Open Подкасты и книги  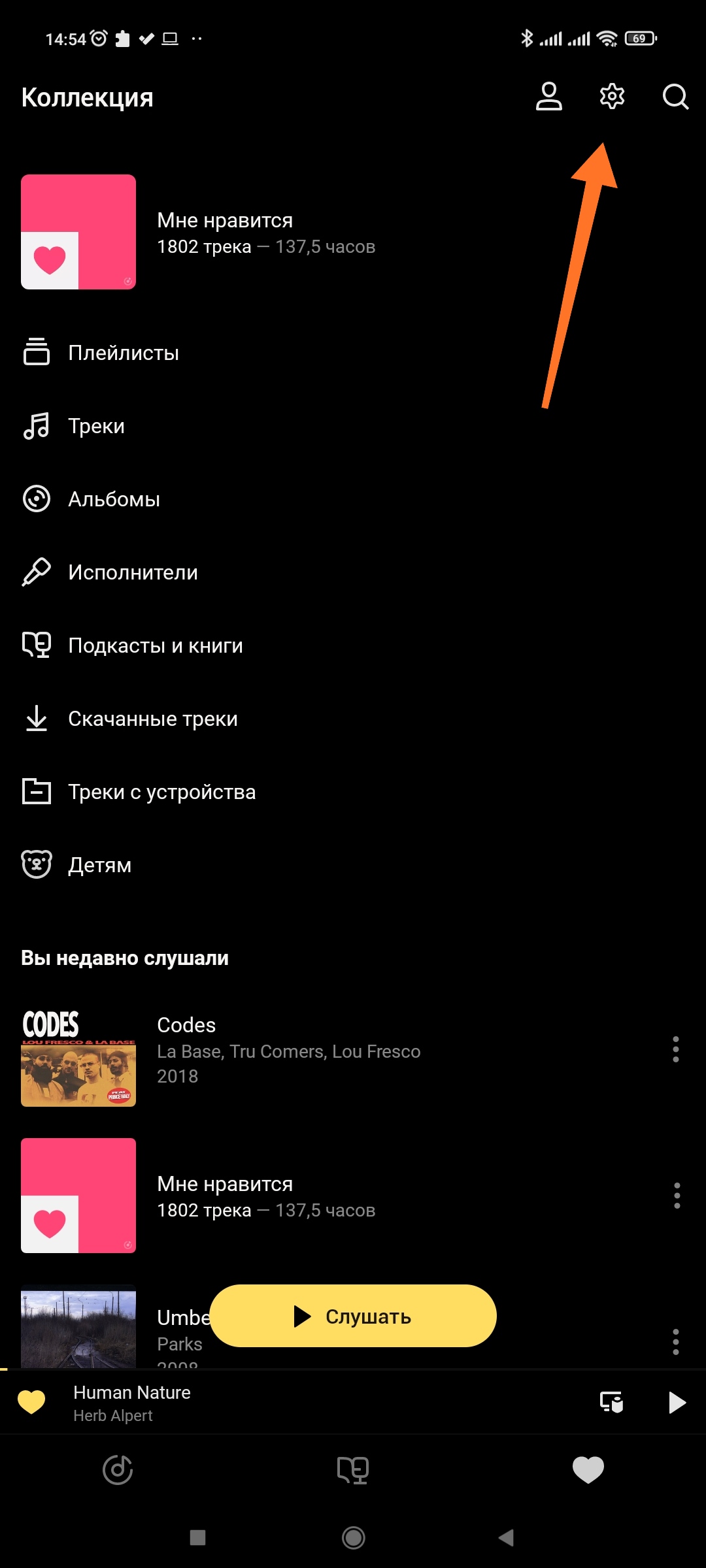point(353,645)
